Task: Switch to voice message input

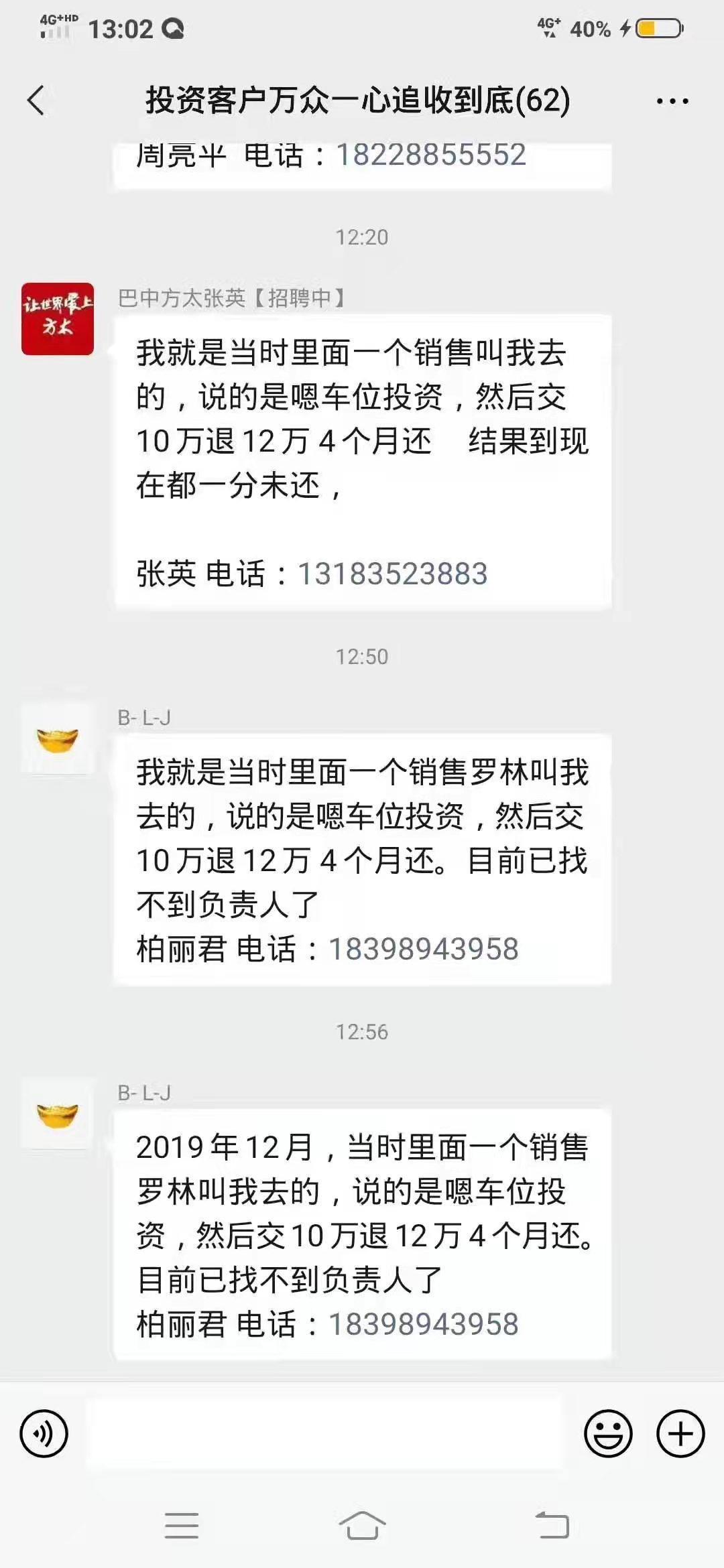Action: [x=44, y=1434]
